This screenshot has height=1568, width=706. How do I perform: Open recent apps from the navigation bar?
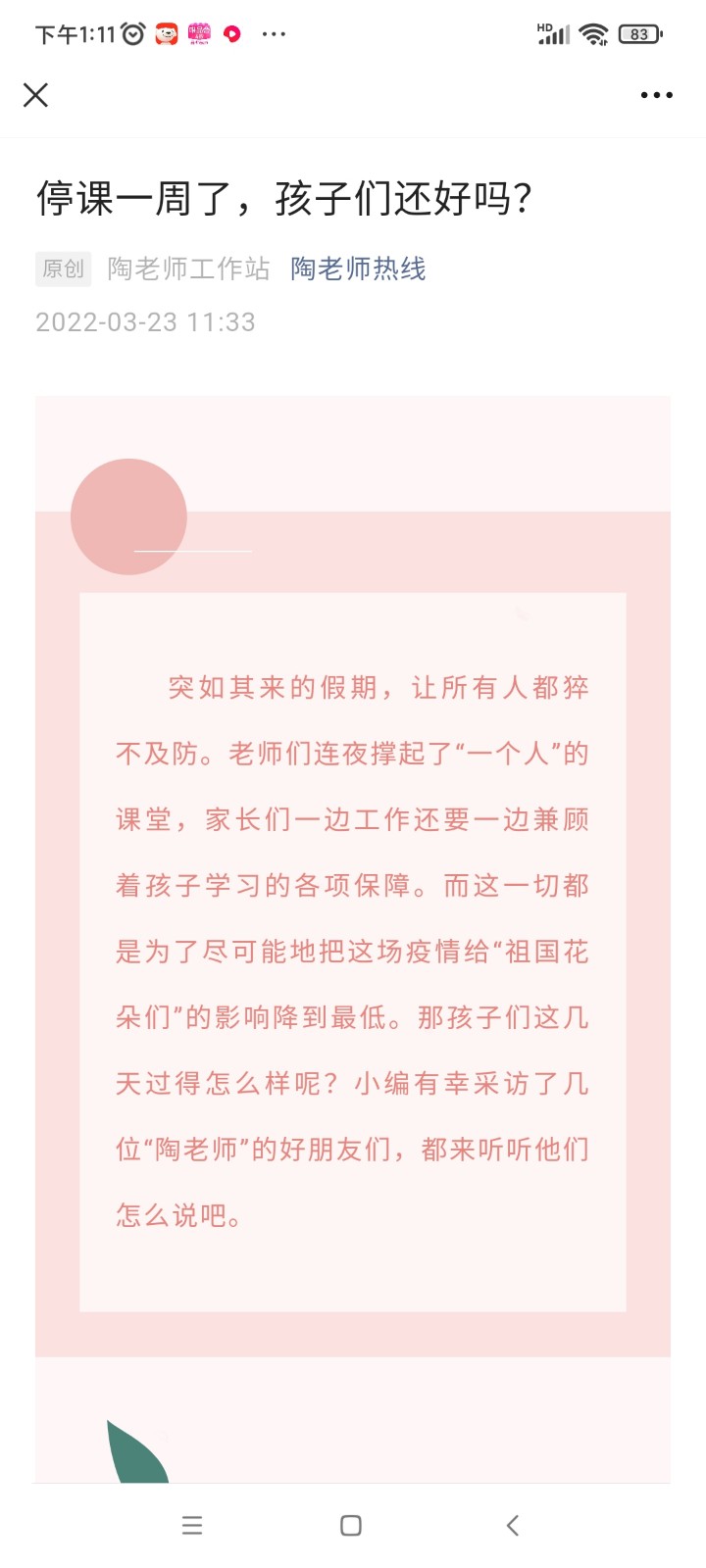pos(192,1525)
